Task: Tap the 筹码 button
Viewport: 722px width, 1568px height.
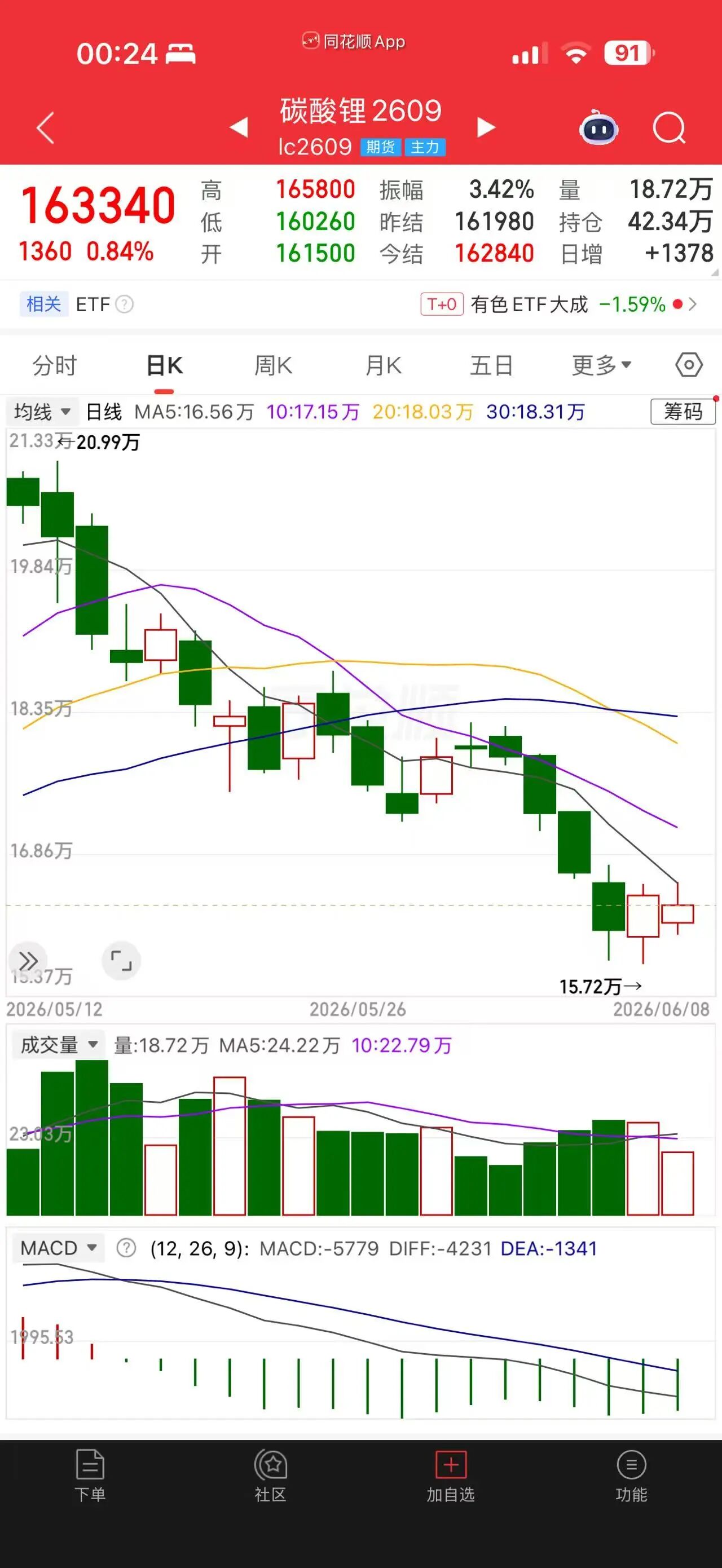Action: click(x=683, y=412)
